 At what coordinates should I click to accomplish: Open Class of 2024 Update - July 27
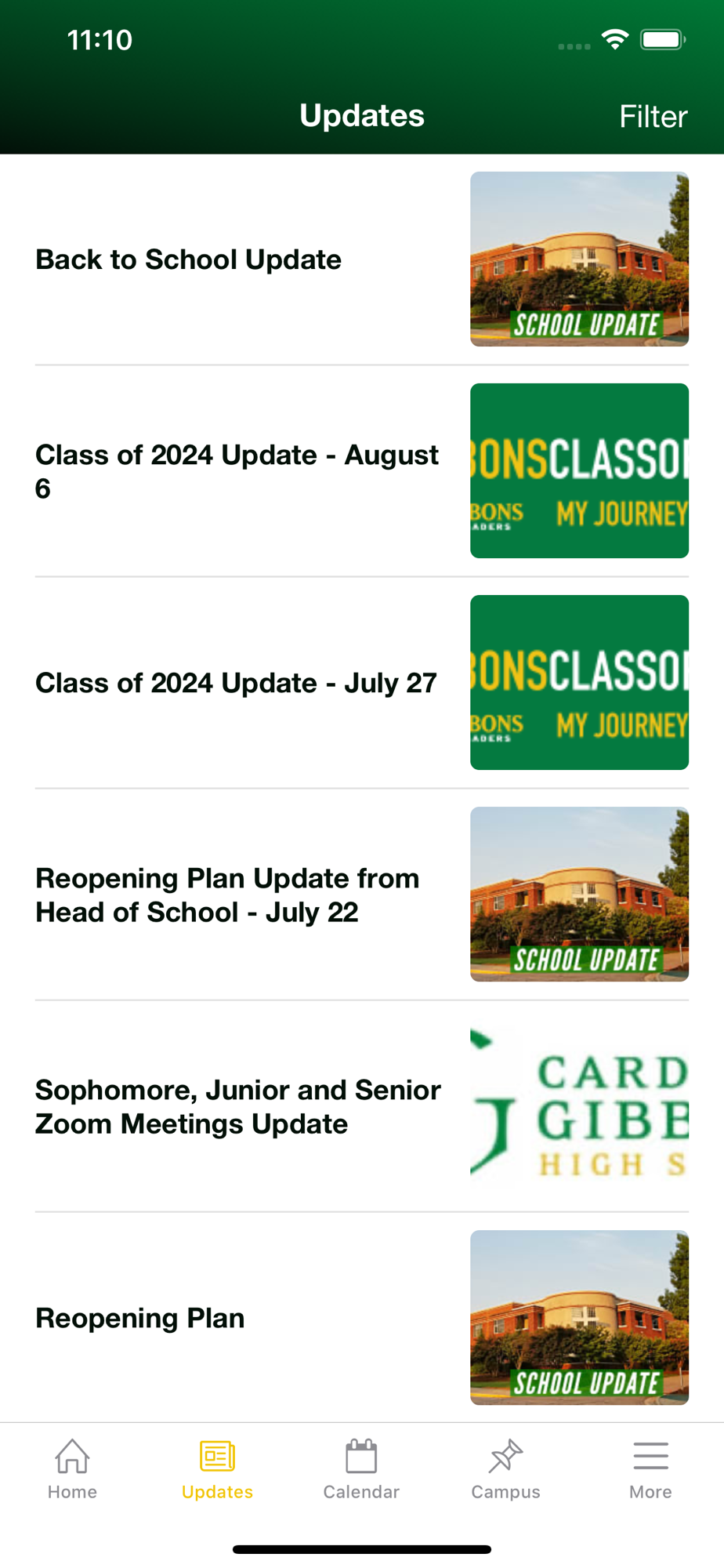(236, 683)
